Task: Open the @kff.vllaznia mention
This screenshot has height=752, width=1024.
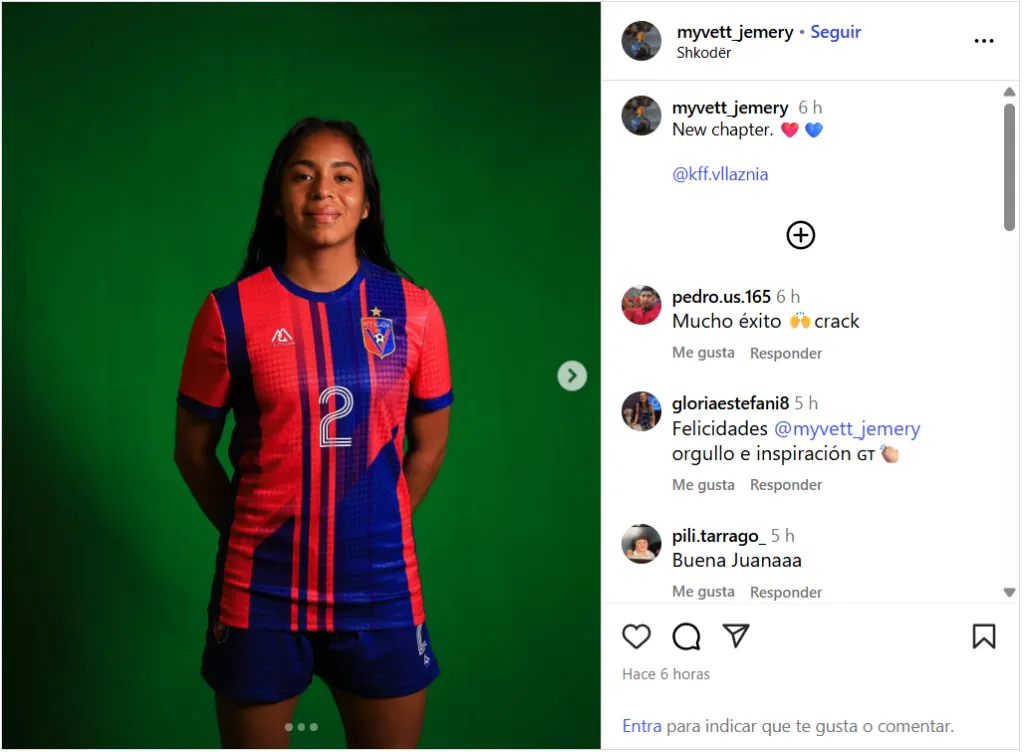Action: pyautogui.click(x=720, y=174)
